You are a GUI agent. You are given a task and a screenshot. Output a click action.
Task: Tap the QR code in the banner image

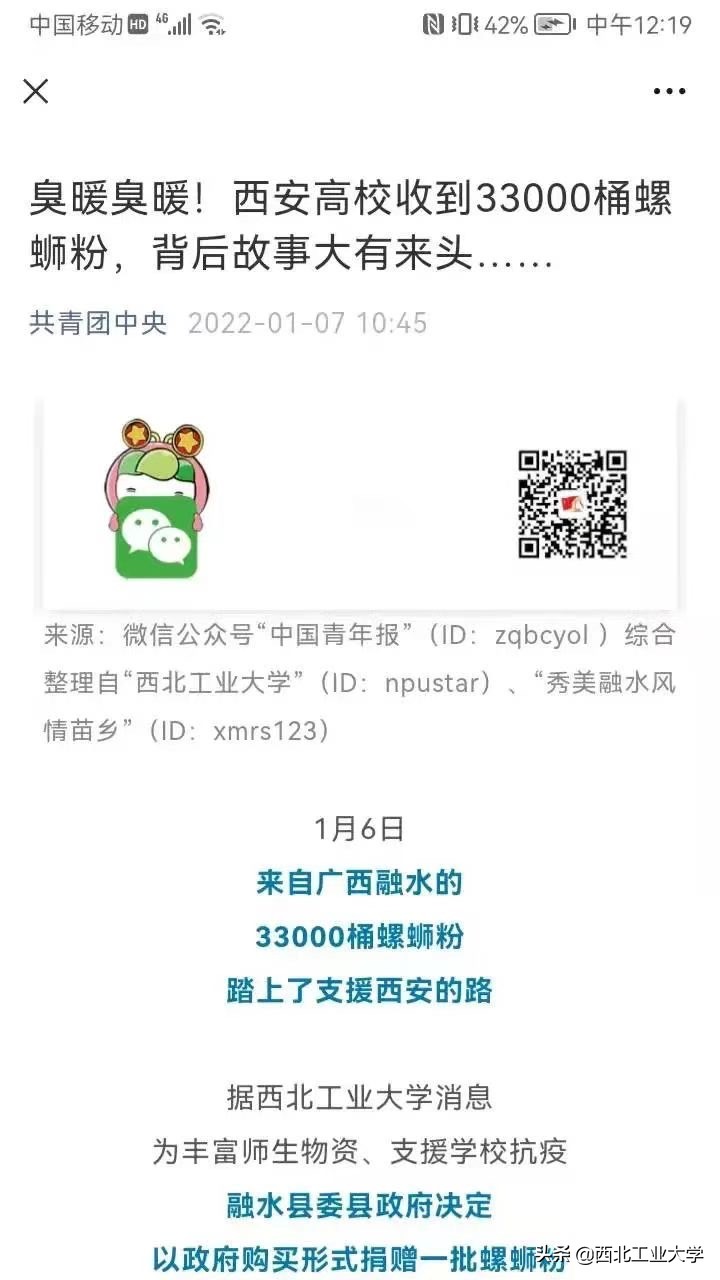click(x=573, y=503)
